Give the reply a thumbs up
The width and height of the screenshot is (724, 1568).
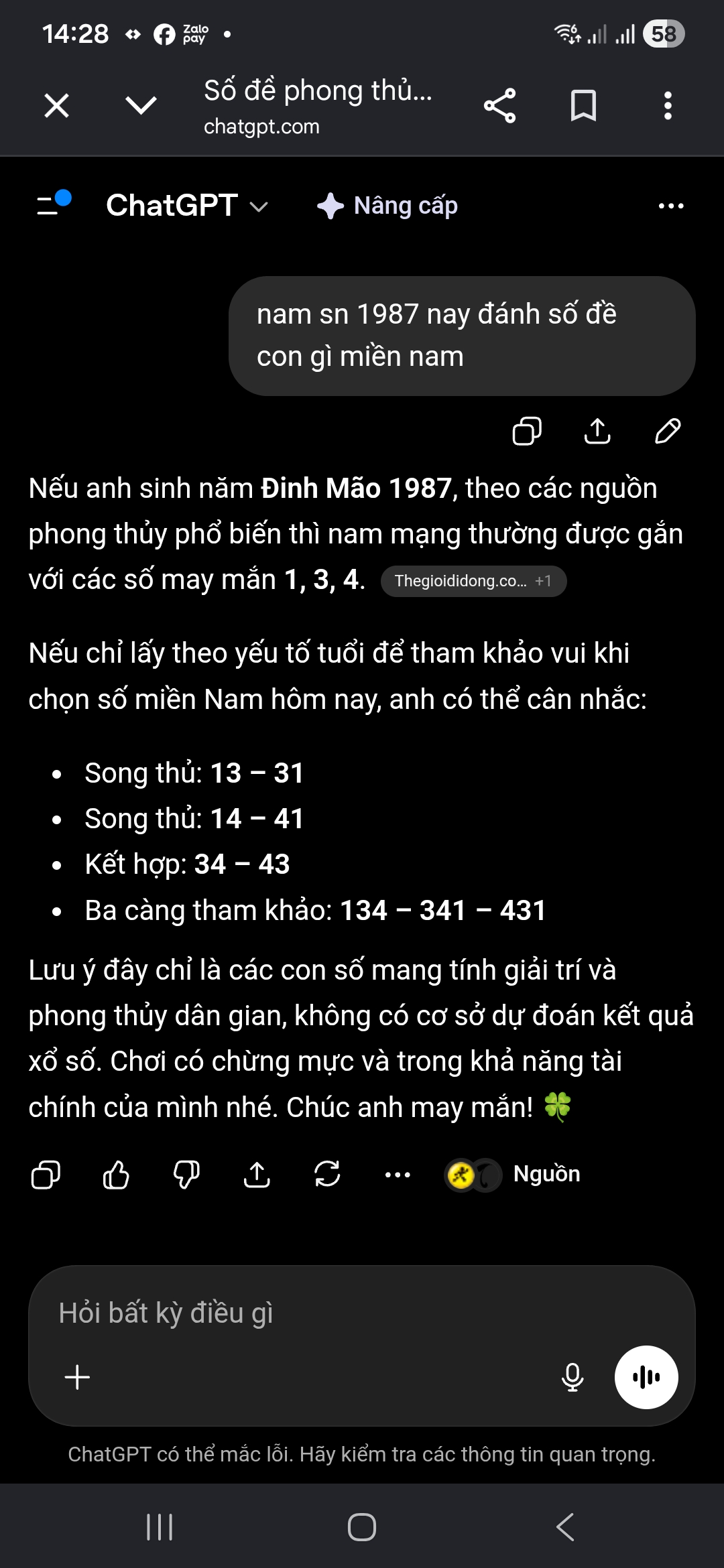(116, 1174)
